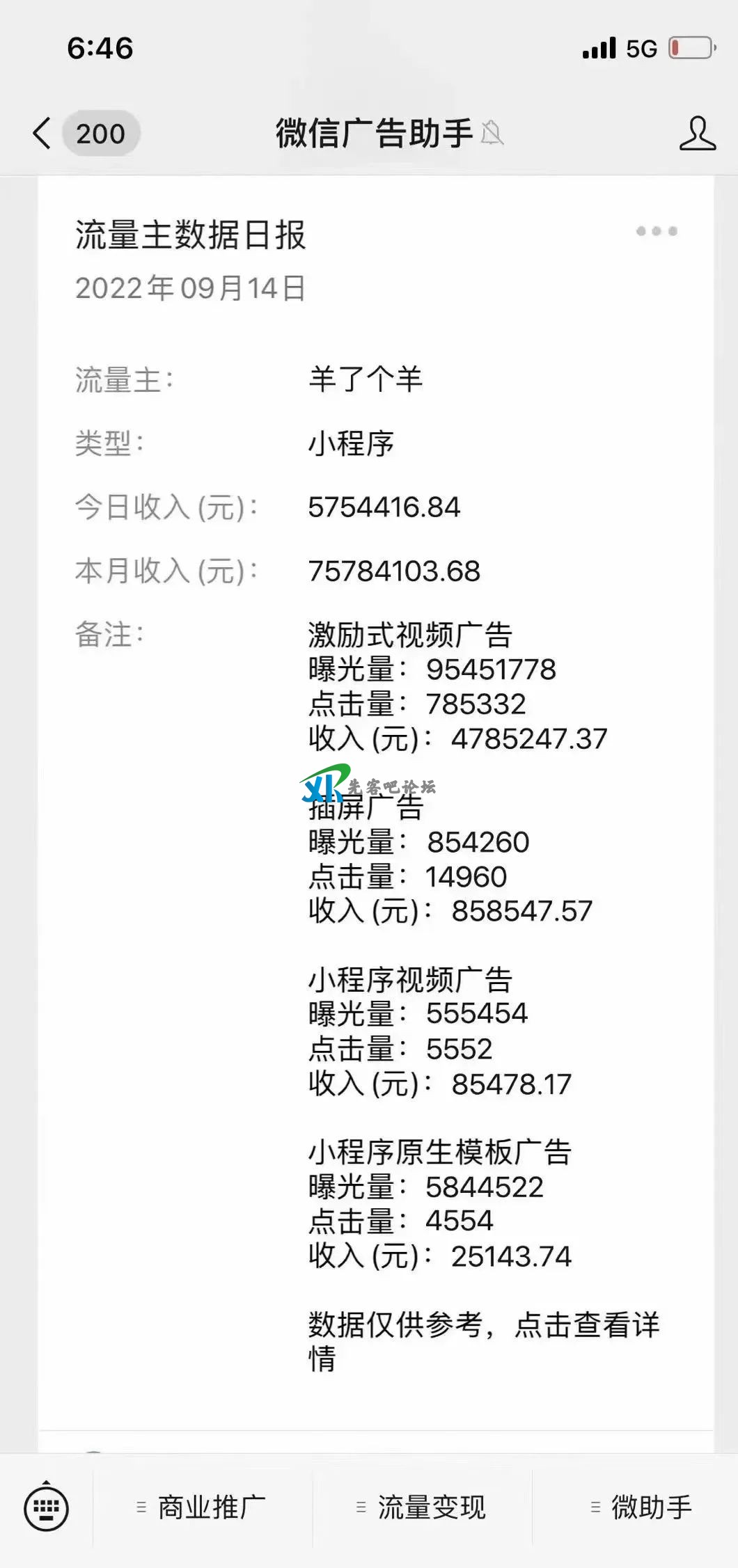
Task: Switch to keyboard input mode
Action: [x=46, y=1508]
